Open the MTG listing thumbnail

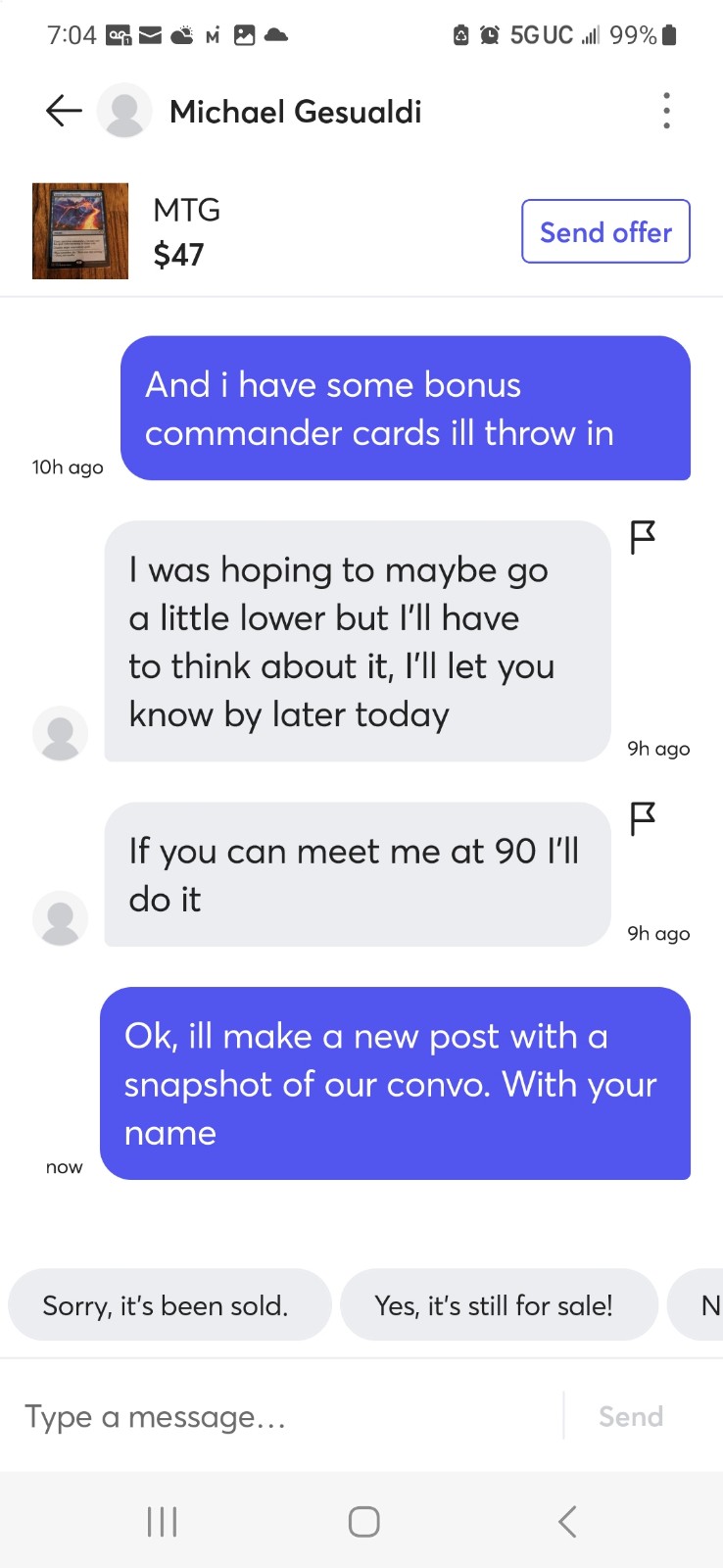coord(80,231)
